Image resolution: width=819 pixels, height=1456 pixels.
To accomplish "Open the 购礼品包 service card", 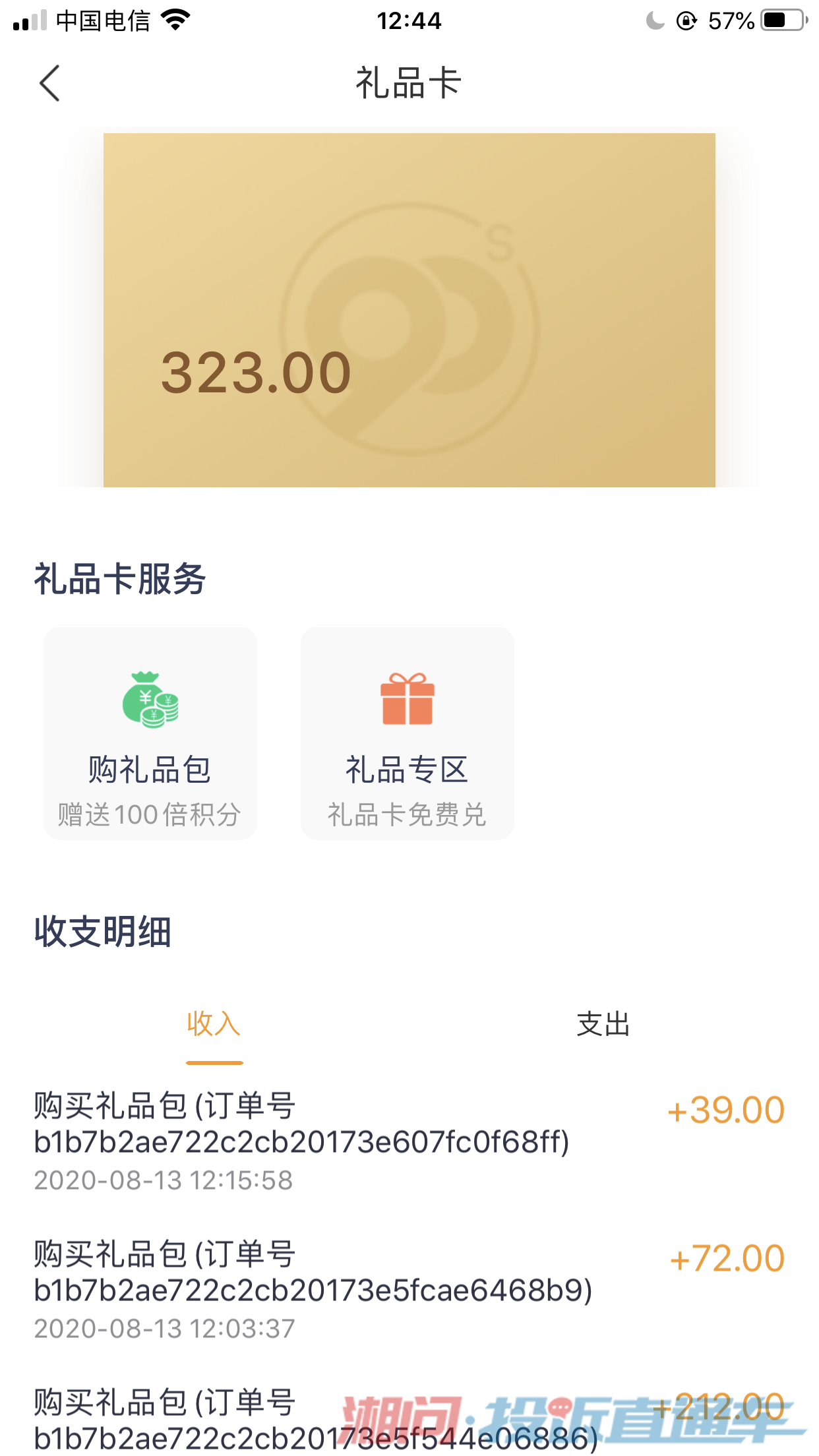I will tap(150, 733).
